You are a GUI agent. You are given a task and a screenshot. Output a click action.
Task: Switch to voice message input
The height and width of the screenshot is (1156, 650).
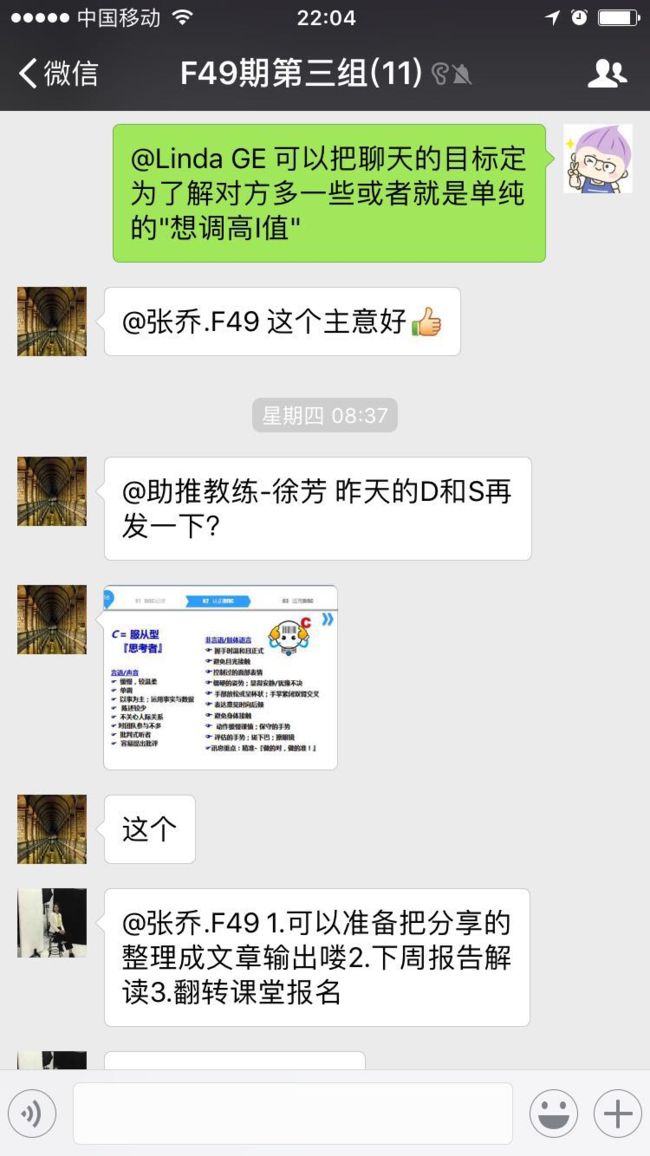coord(32,1113)
